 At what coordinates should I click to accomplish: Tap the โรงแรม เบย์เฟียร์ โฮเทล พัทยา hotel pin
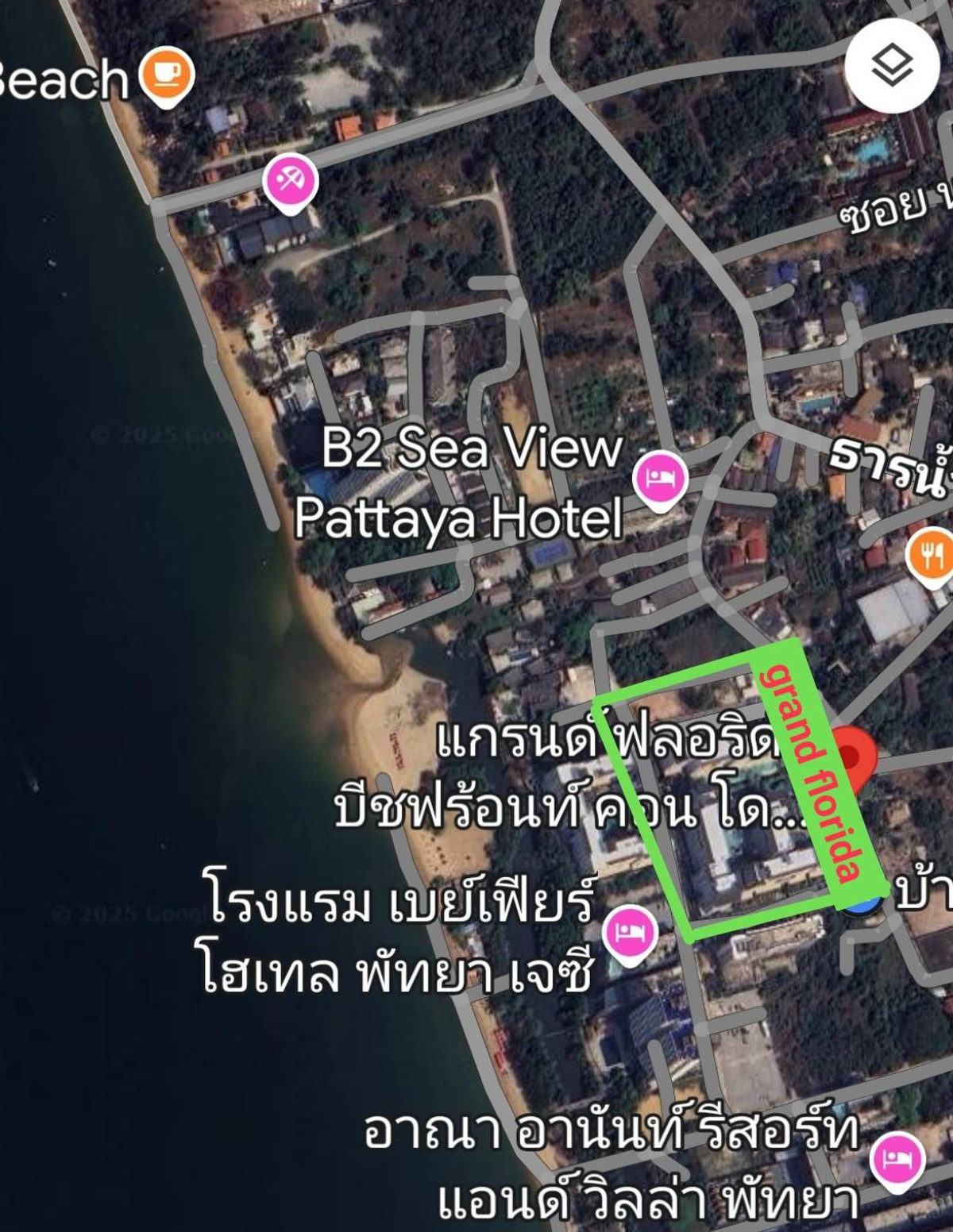pyautogui.click(x=629, y=933)
